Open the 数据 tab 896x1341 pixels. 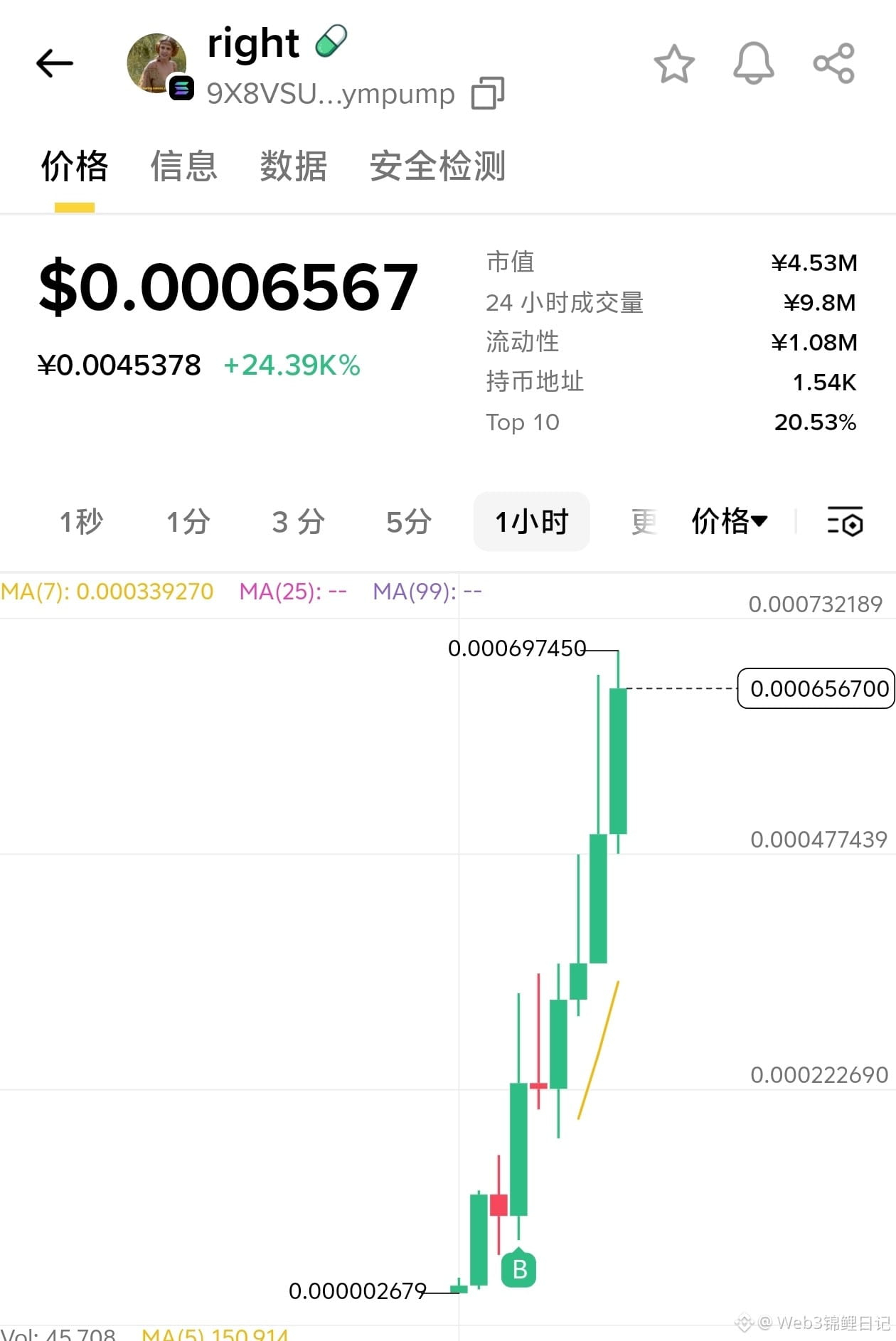[x=293, y=166]
